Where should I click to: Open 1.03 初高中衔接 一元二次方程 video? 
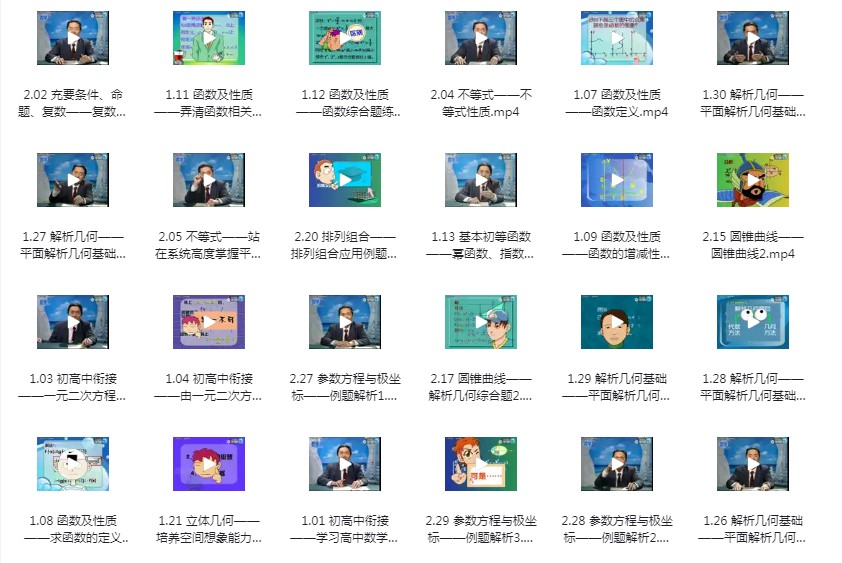pyautogui.click(x=73, y=322)
